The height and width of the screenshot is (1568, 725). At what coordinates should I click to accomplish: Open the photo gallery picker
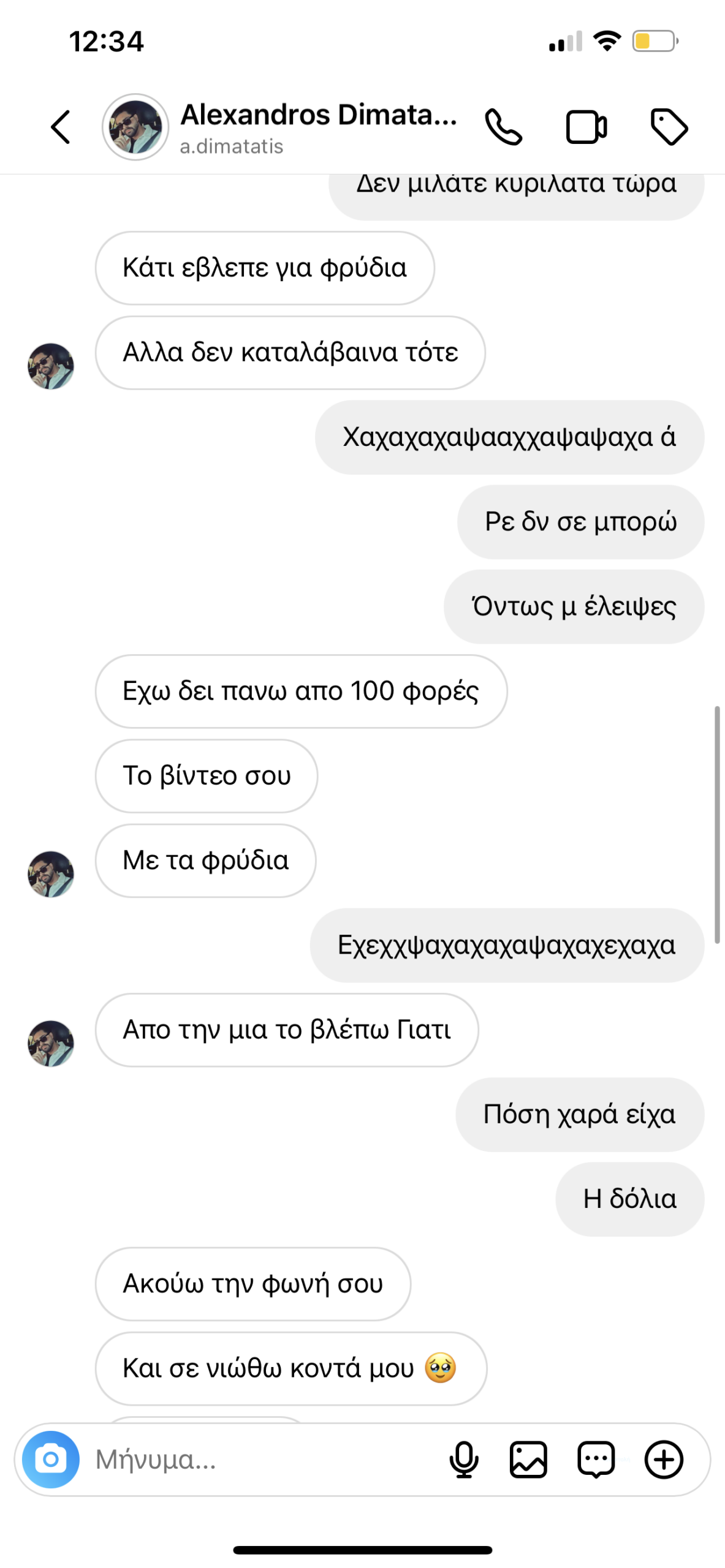[528, 1459]
